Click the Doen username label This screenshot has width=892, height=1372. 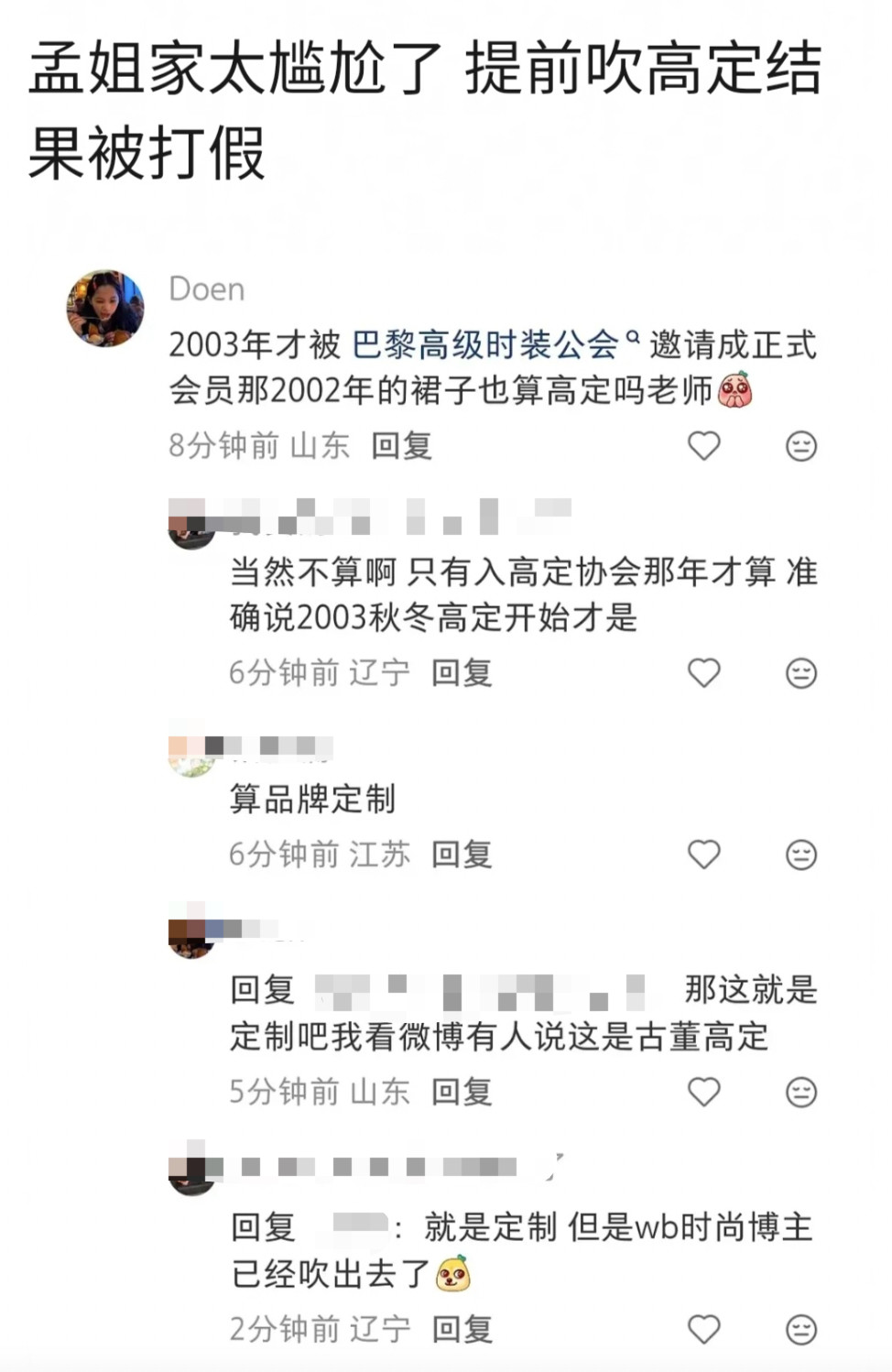click(x=205, y=289)
